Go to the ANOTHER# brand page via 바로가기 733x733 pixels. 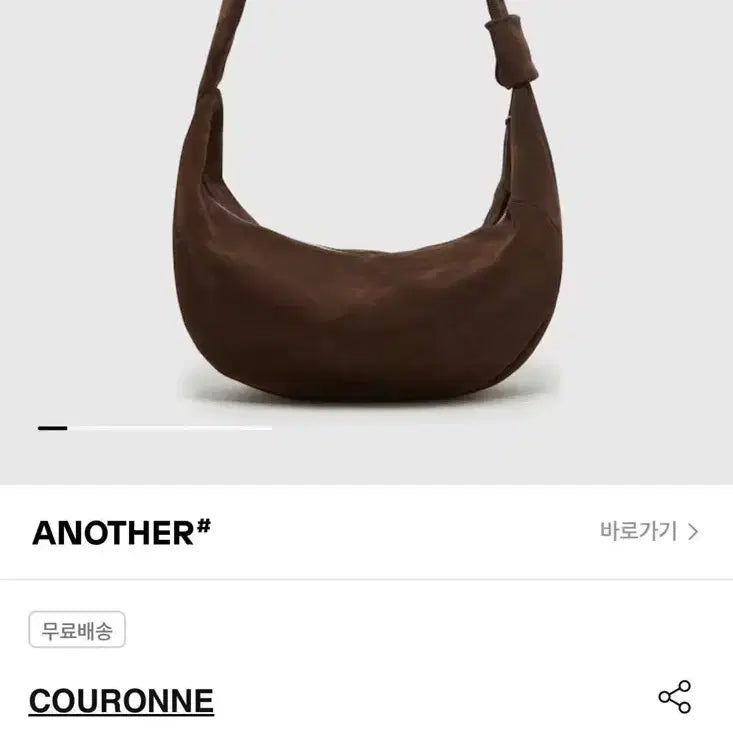(649, 531)
